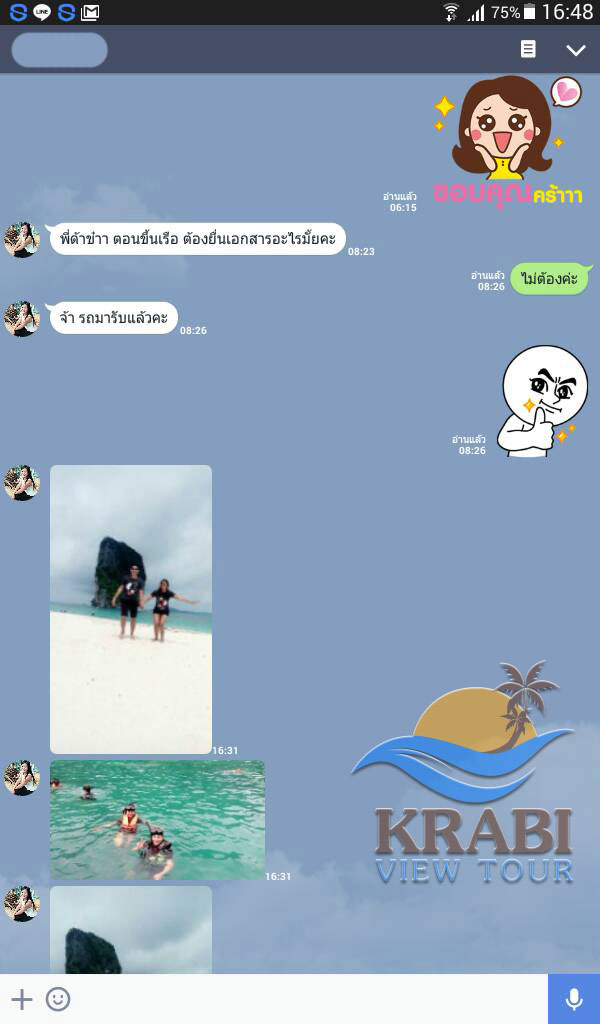Open the emoji sticker picker
Image resolution: width=600 pixels, height=1024 pixels.
58,999
